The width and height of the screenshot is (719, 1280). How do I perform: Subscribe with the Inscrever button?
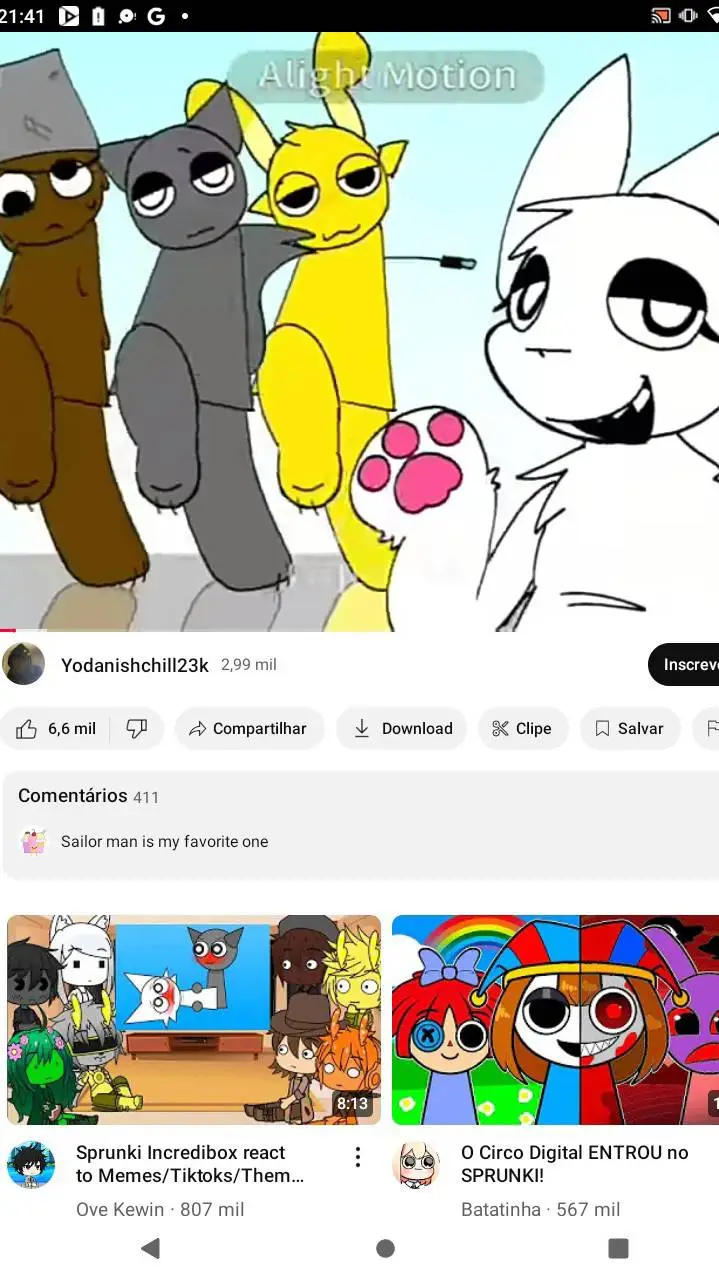pos(688,665)
